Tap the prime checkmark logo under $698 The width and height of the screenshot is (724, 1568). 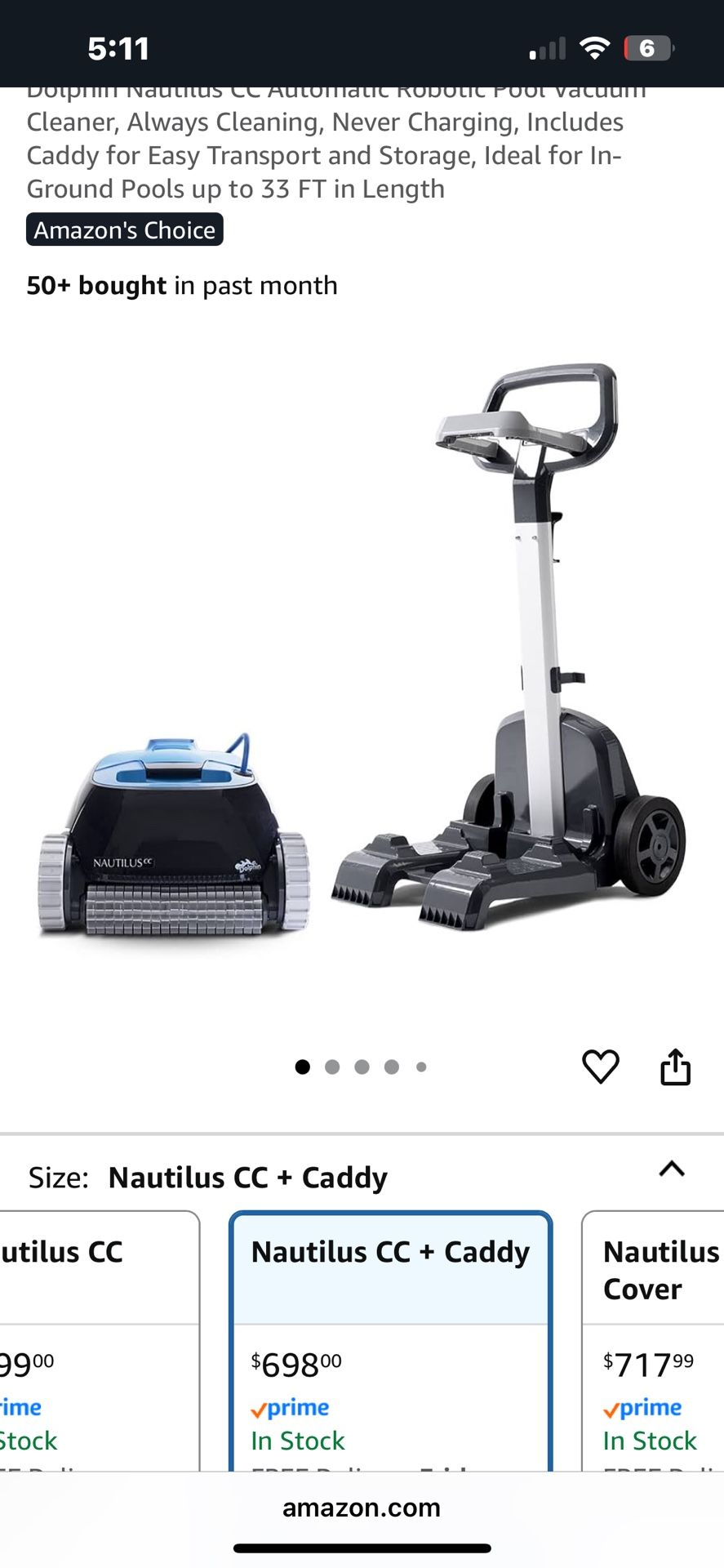pyautogui.click(x=290, y=1407)
